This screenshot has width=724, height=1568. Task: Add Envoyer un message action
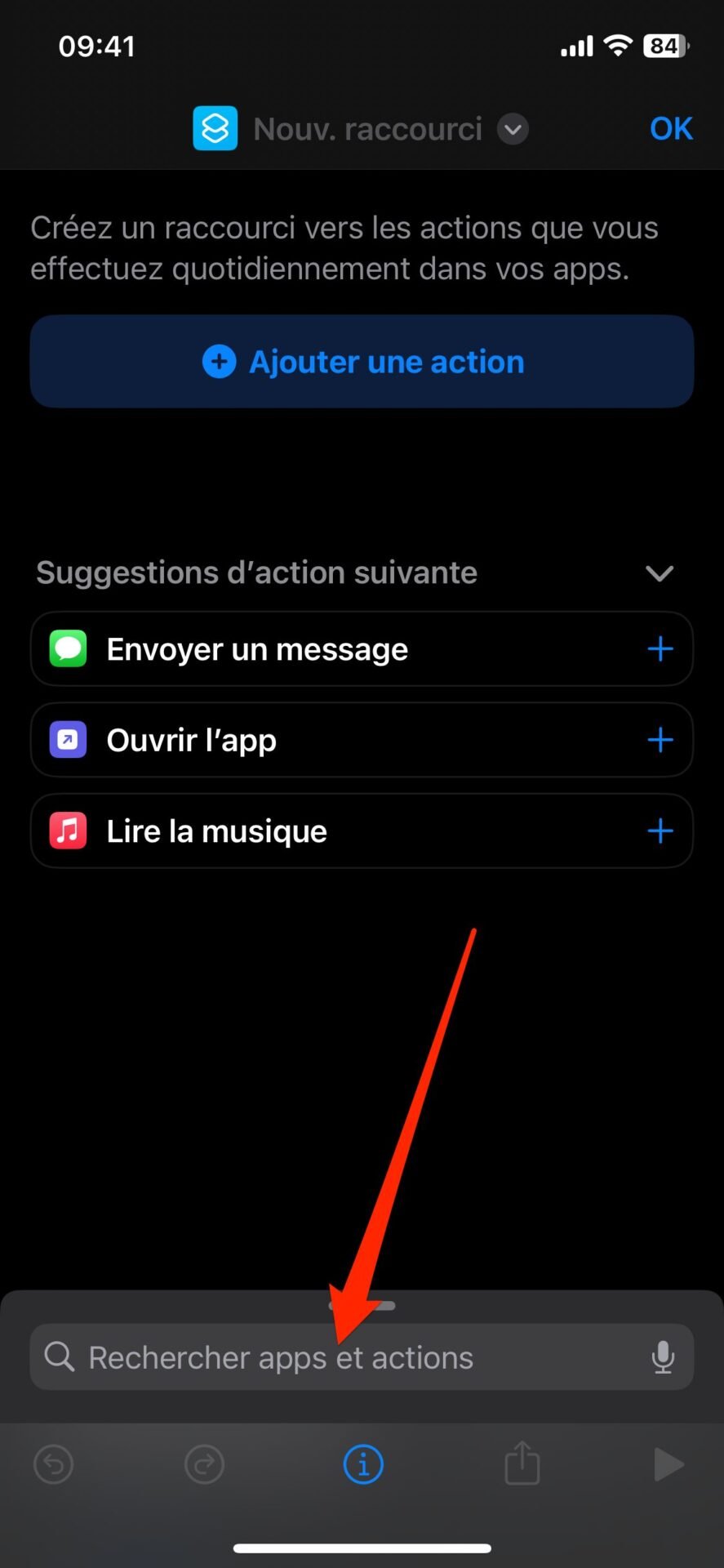[x=660, y=649]
